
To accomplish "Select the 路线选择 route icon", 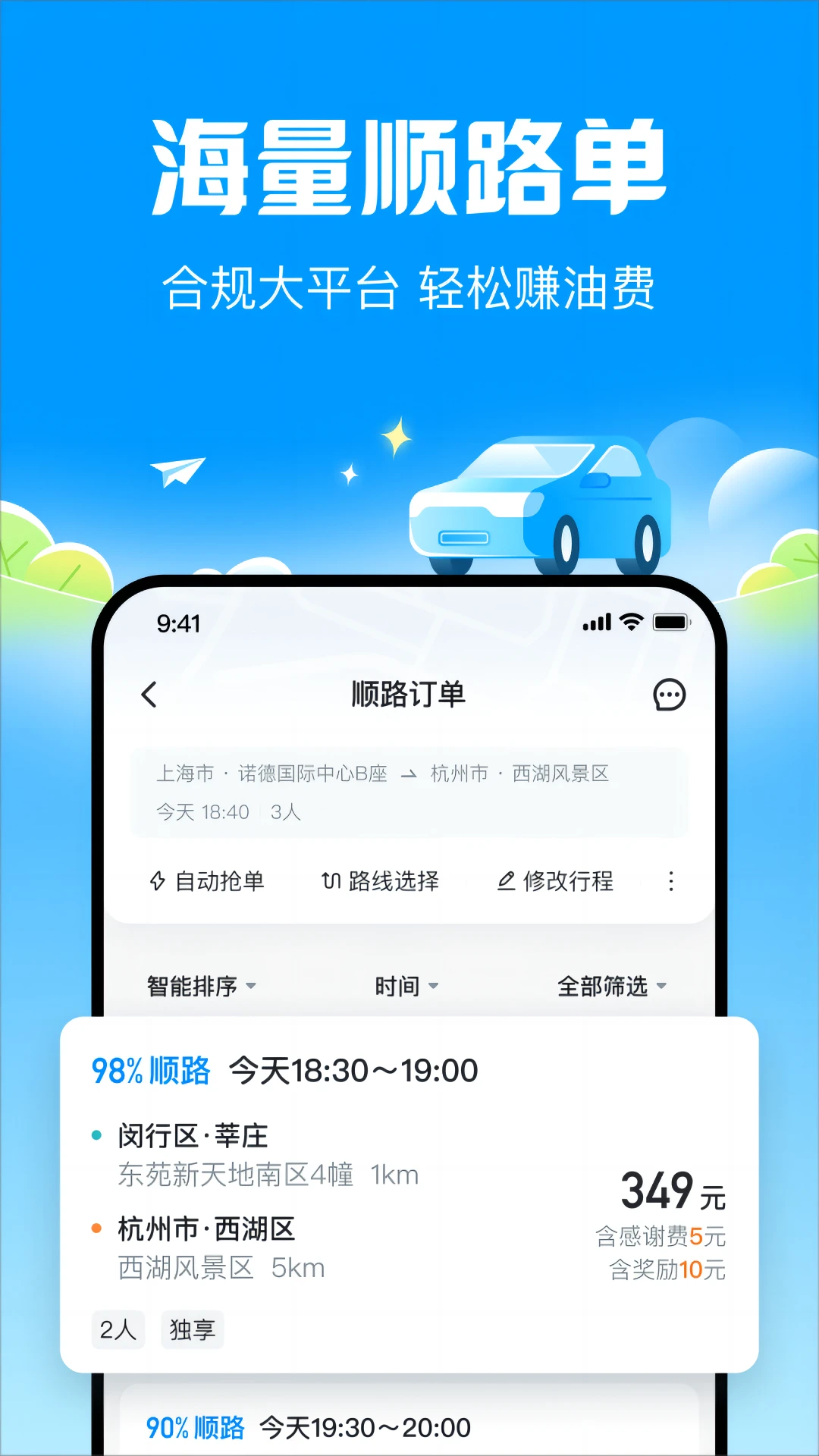I will click(329, 881).
